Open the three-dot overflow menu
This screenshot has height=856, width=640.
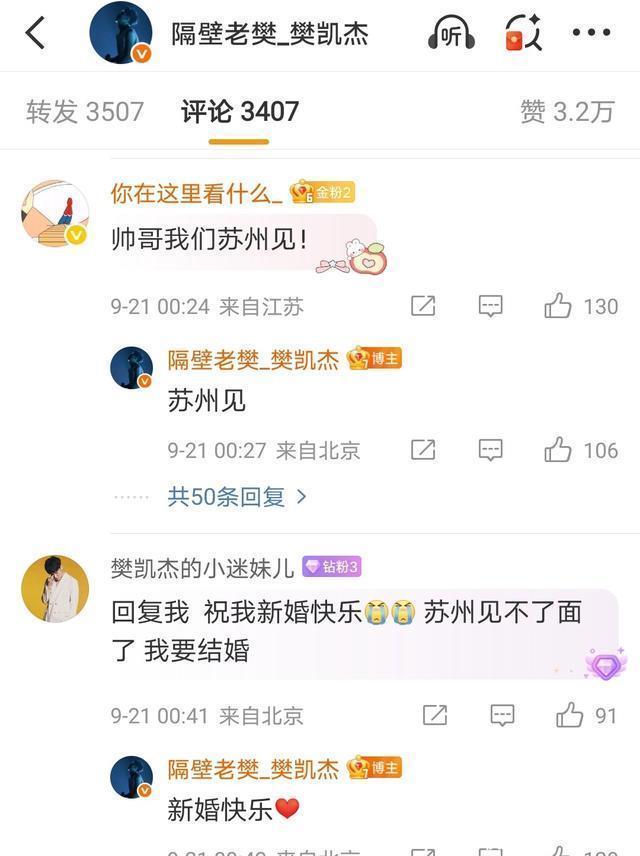coord(591,34)
